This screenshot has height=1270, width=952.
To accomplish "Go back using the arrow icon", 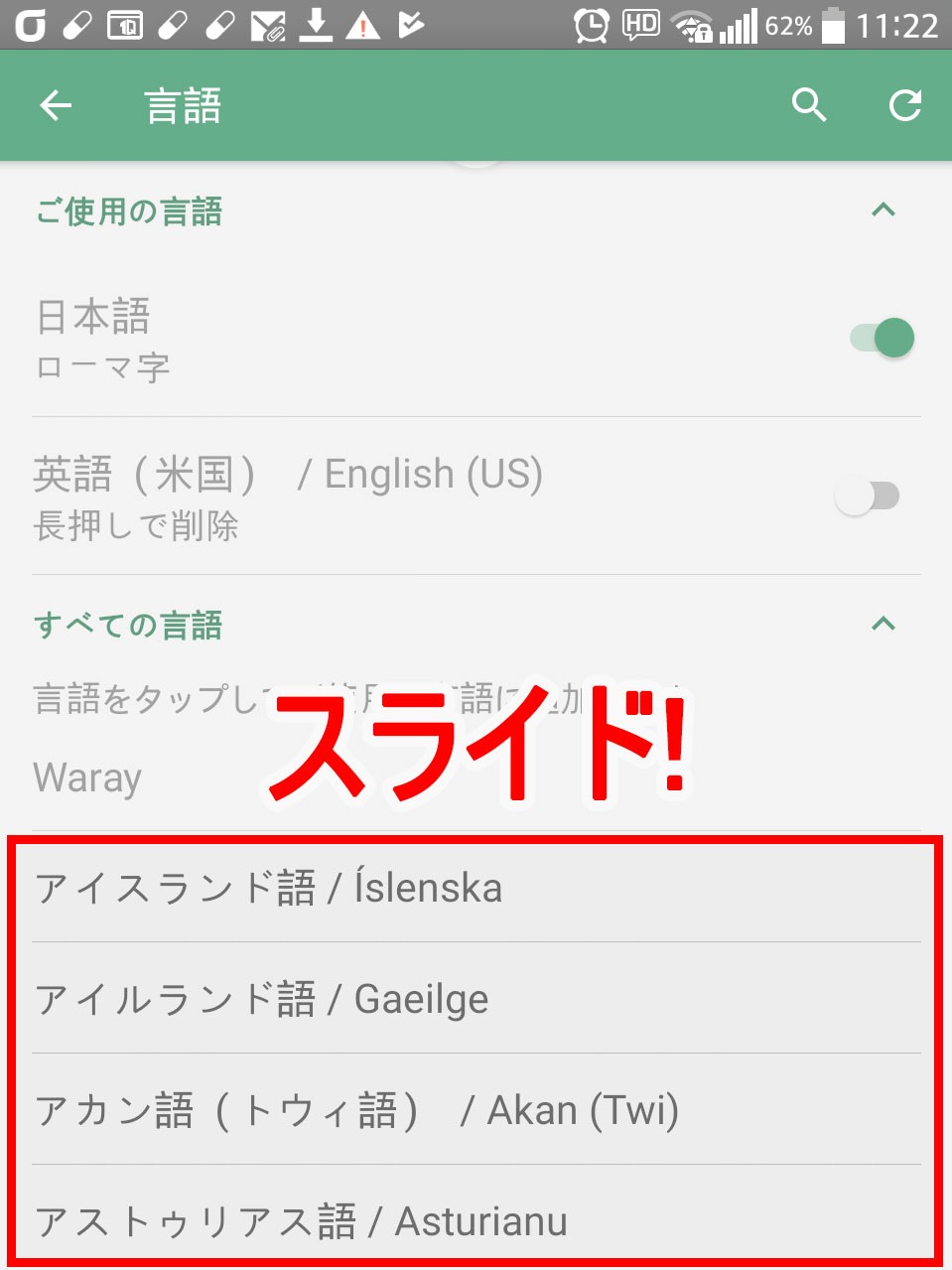I will (x=56, y=105).
